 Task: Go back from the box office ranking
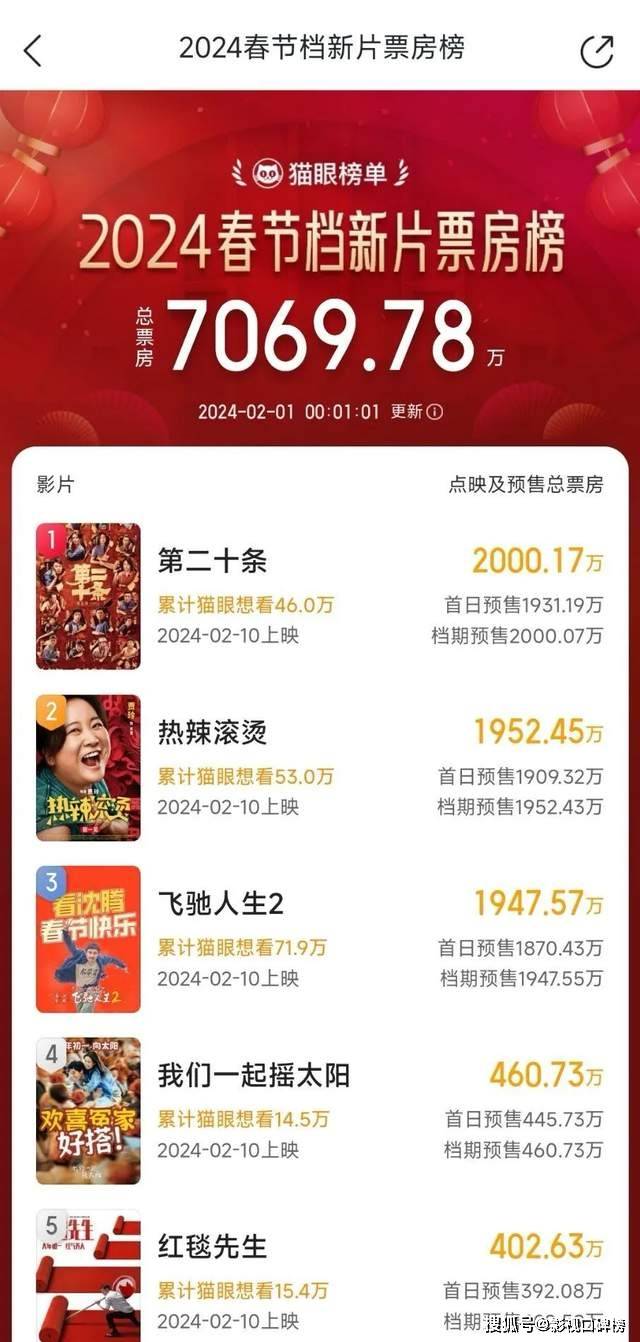pos(33,50)
